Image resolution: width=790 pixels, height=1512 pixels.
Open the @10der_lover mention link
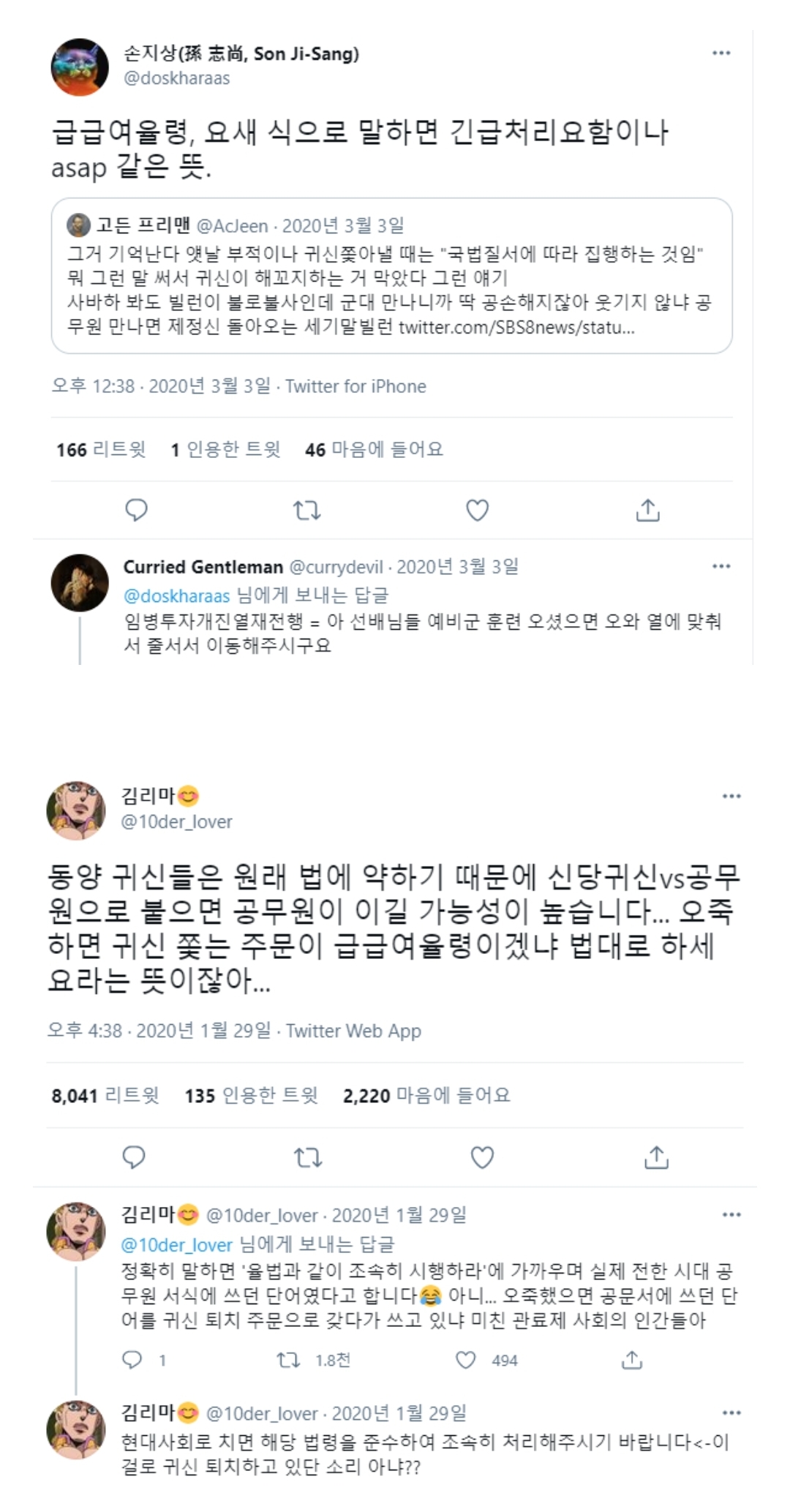(176, 1244)
